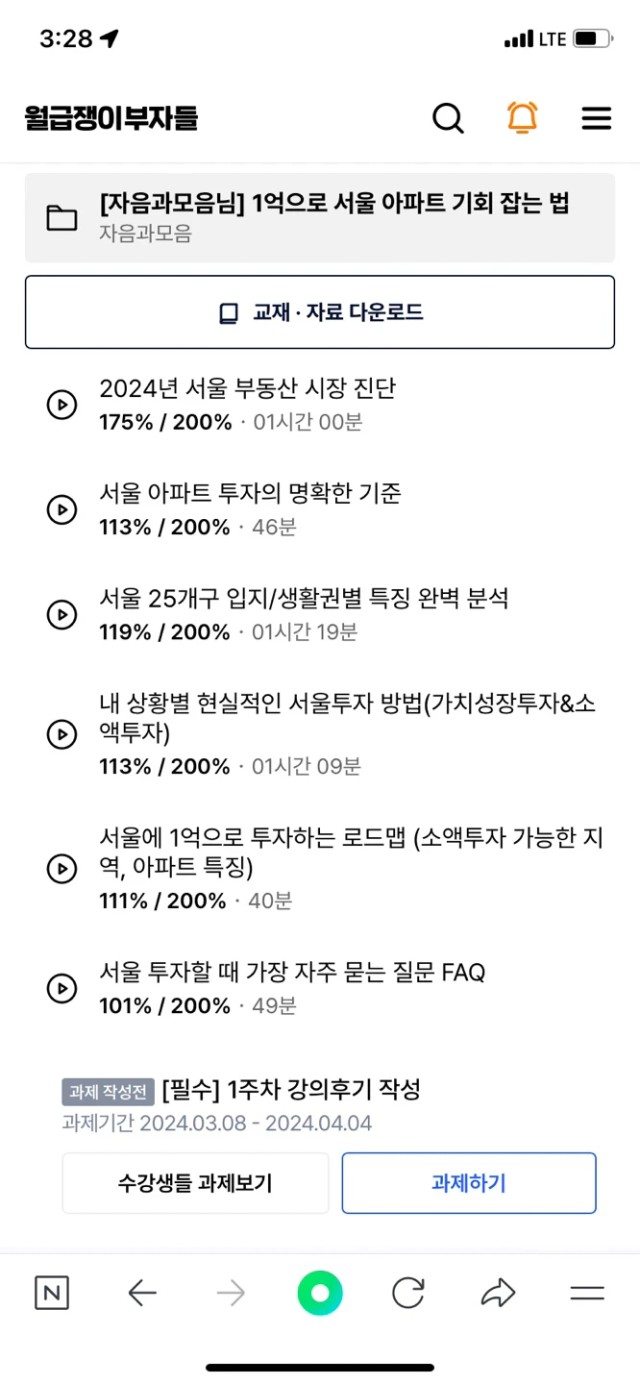Open the Naver N icon in toolbar
Screen dimensions: 640x1384
(x=52, y=1293)
